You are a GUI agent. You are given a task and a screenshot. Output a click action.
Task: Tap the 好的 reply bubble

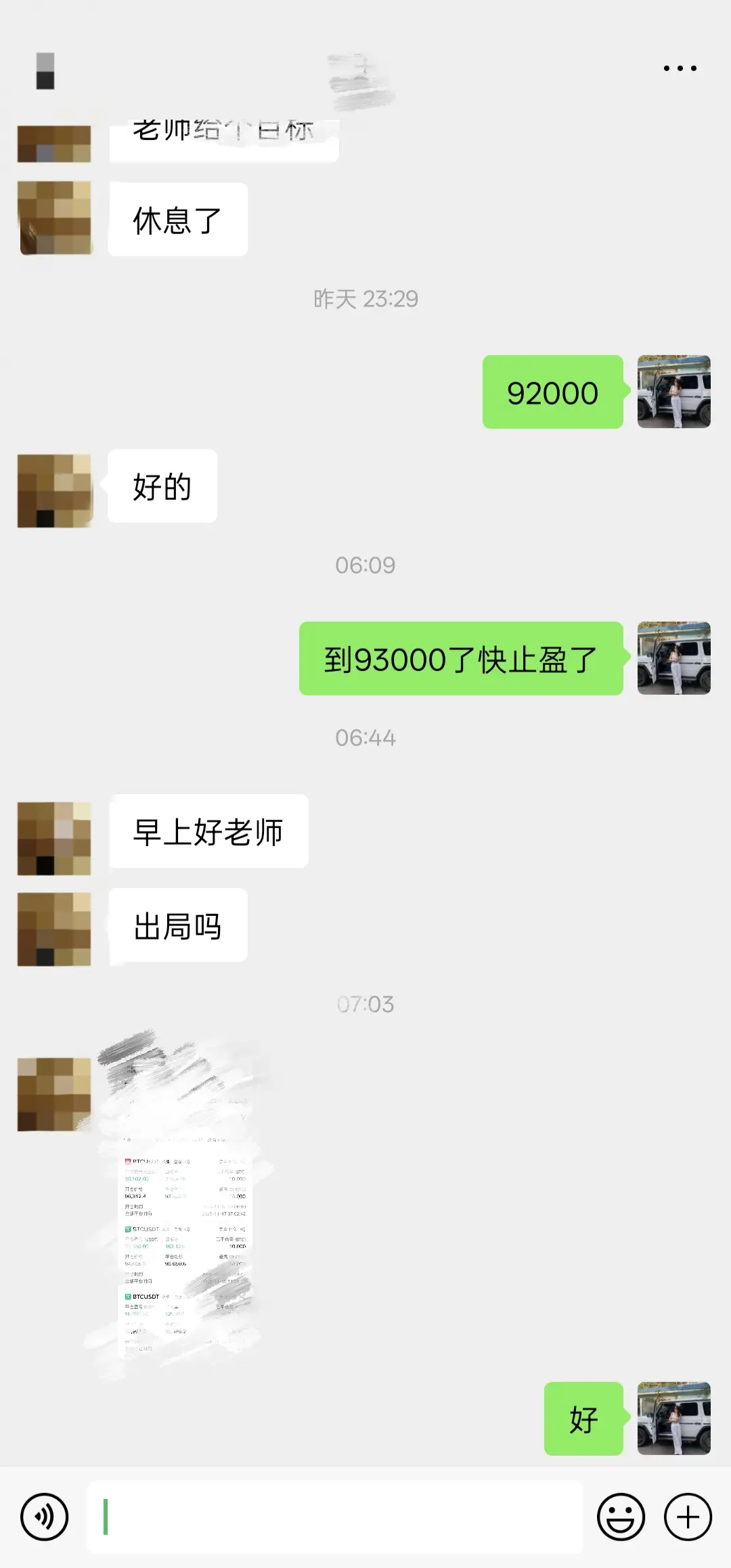162,486
